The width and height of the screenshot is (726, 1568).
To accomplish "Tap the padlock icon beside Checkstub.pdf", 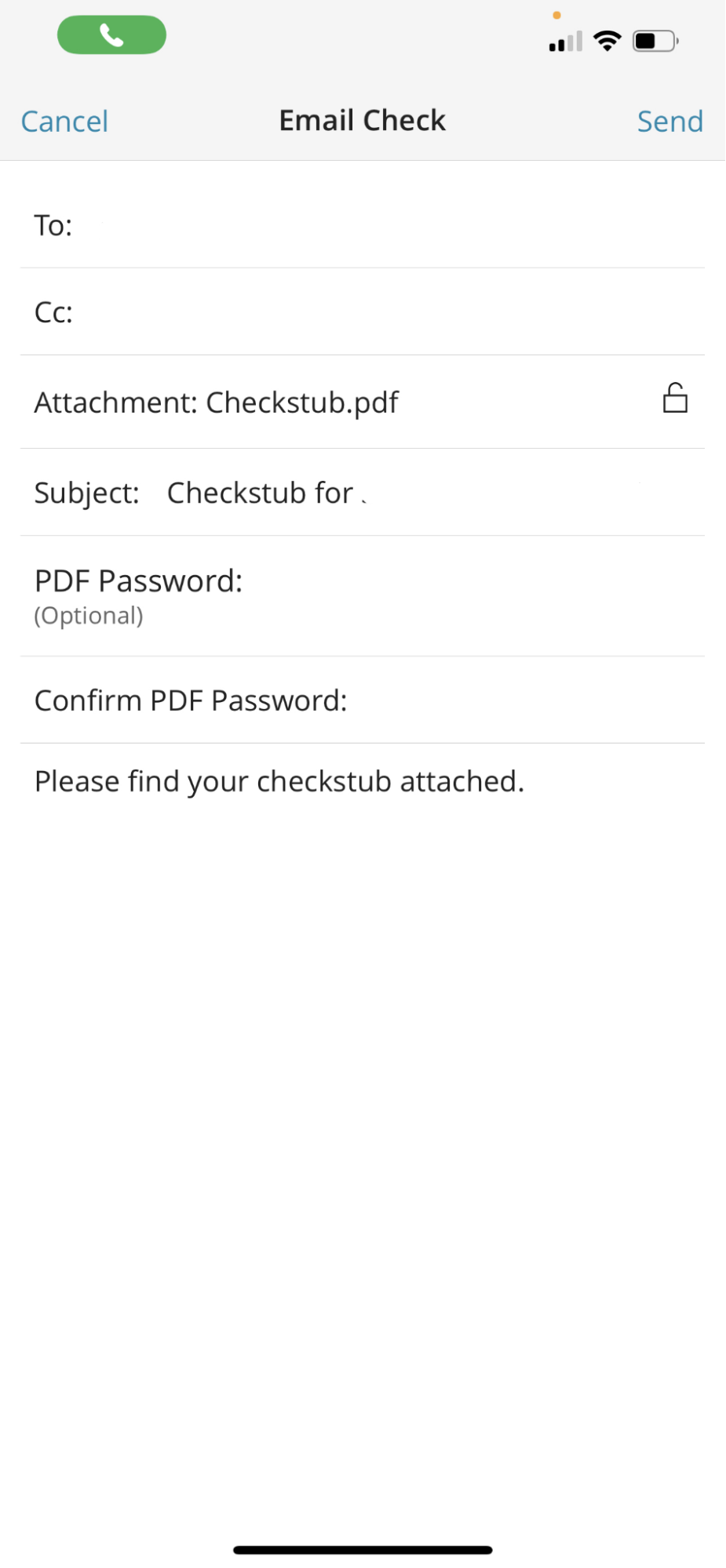I will click(675, 398).
